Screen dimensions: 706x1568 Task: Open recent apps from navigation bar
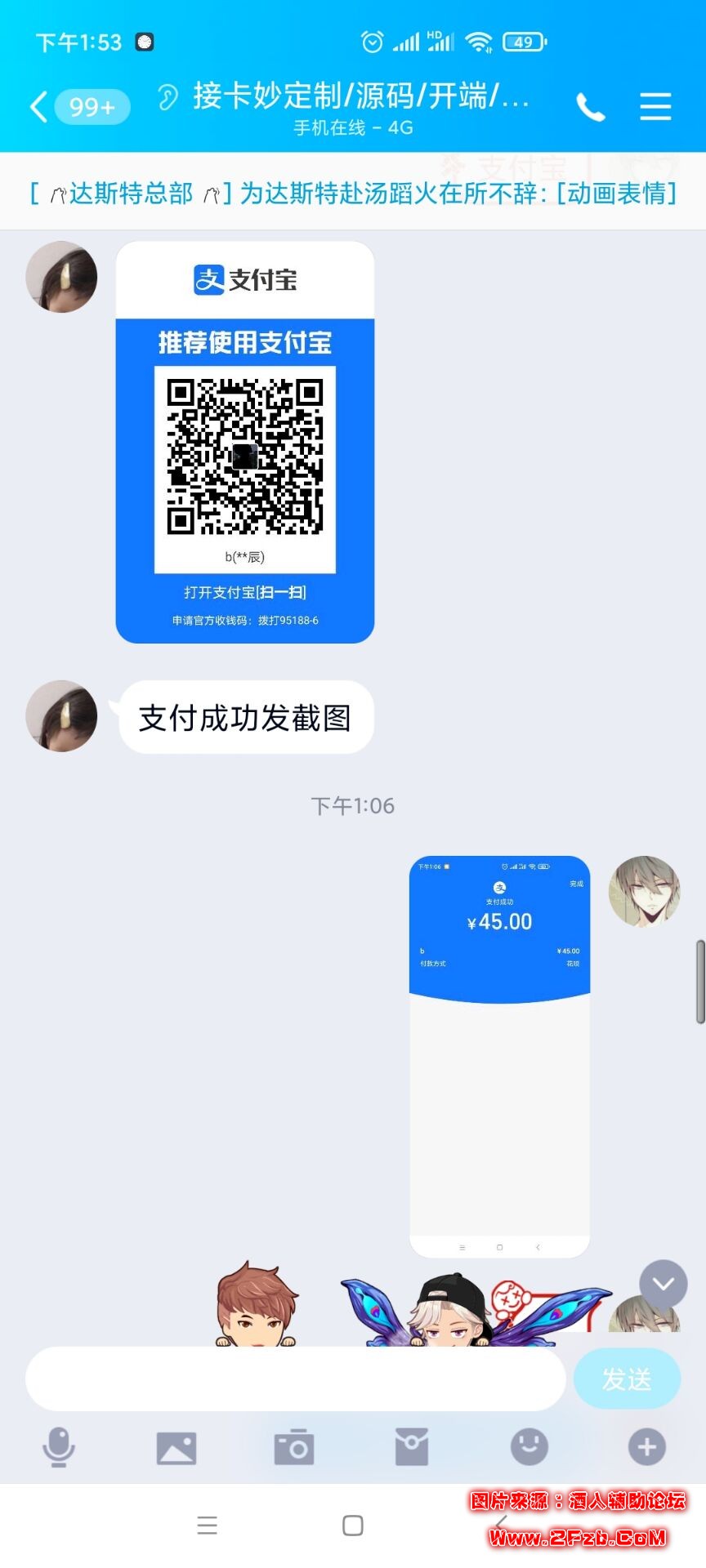point(208,1526)
